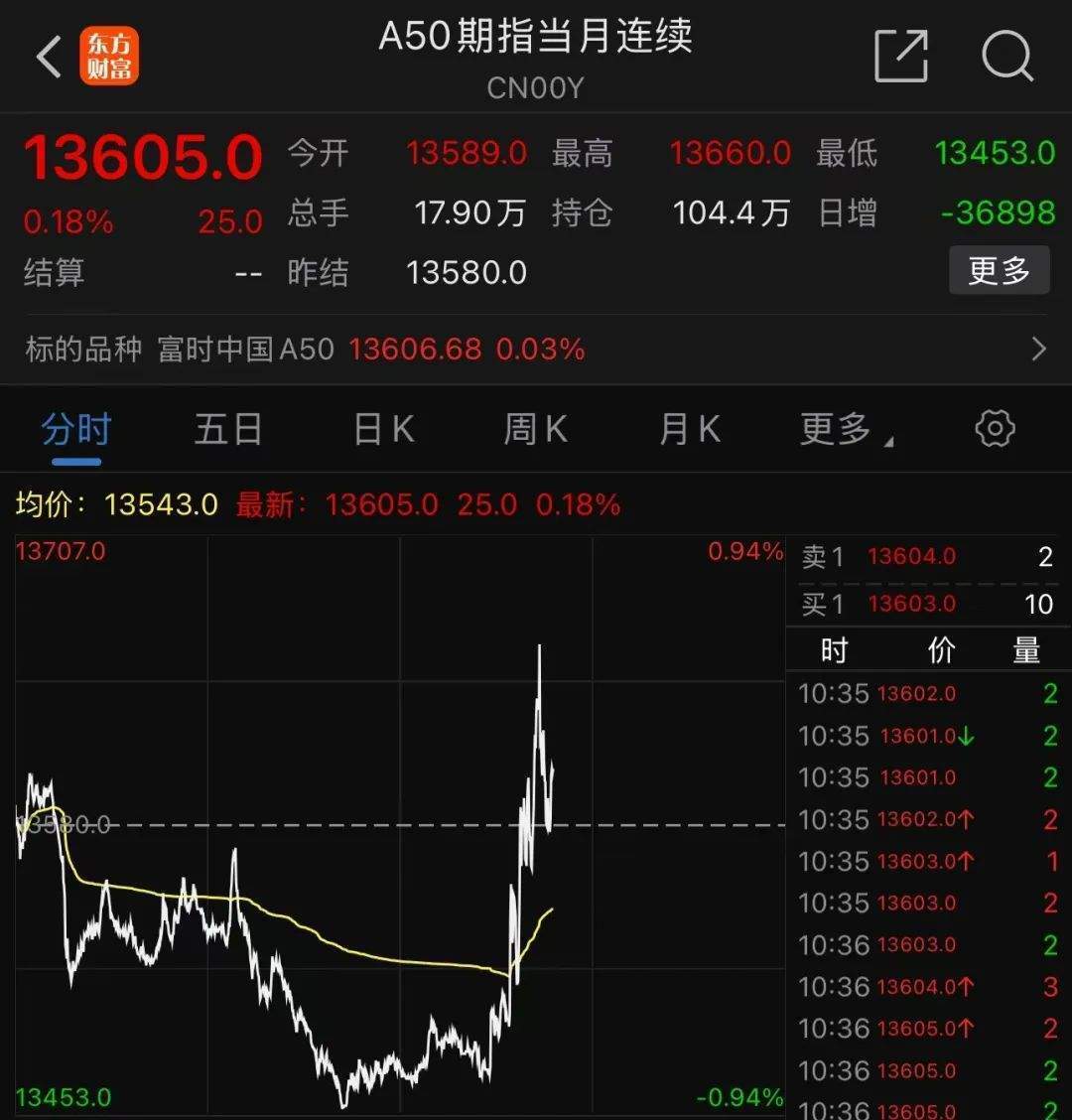The image size is (1072, 1120).
Task: Tap the share/forward icon top right
Action: (900, 57)
